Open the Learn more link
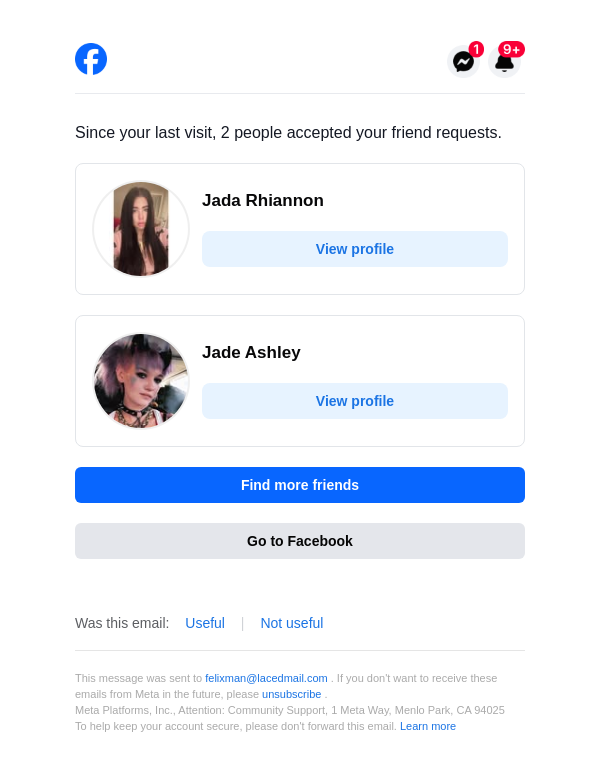The width and height of the screenshot is (600, 772). click(427, 726)
